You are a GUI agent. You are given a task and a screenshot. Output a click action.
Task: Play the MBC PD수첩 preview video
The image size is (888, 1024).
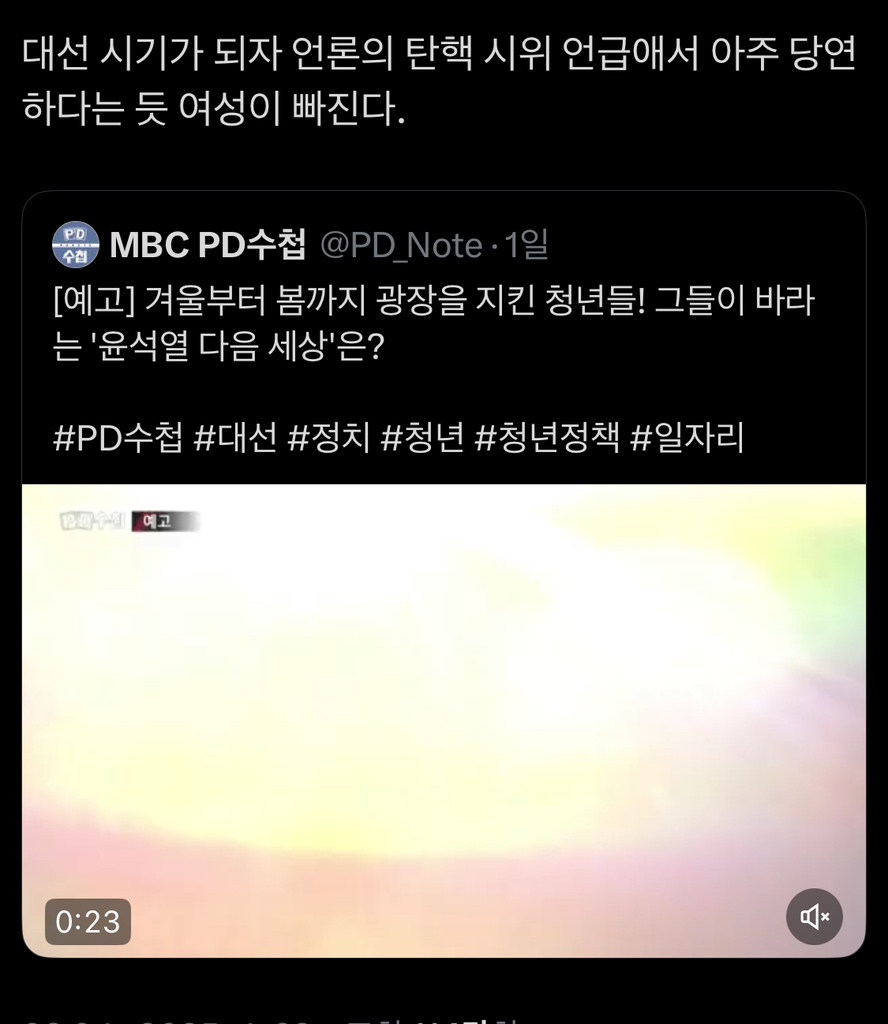click(x=444, y=720)
